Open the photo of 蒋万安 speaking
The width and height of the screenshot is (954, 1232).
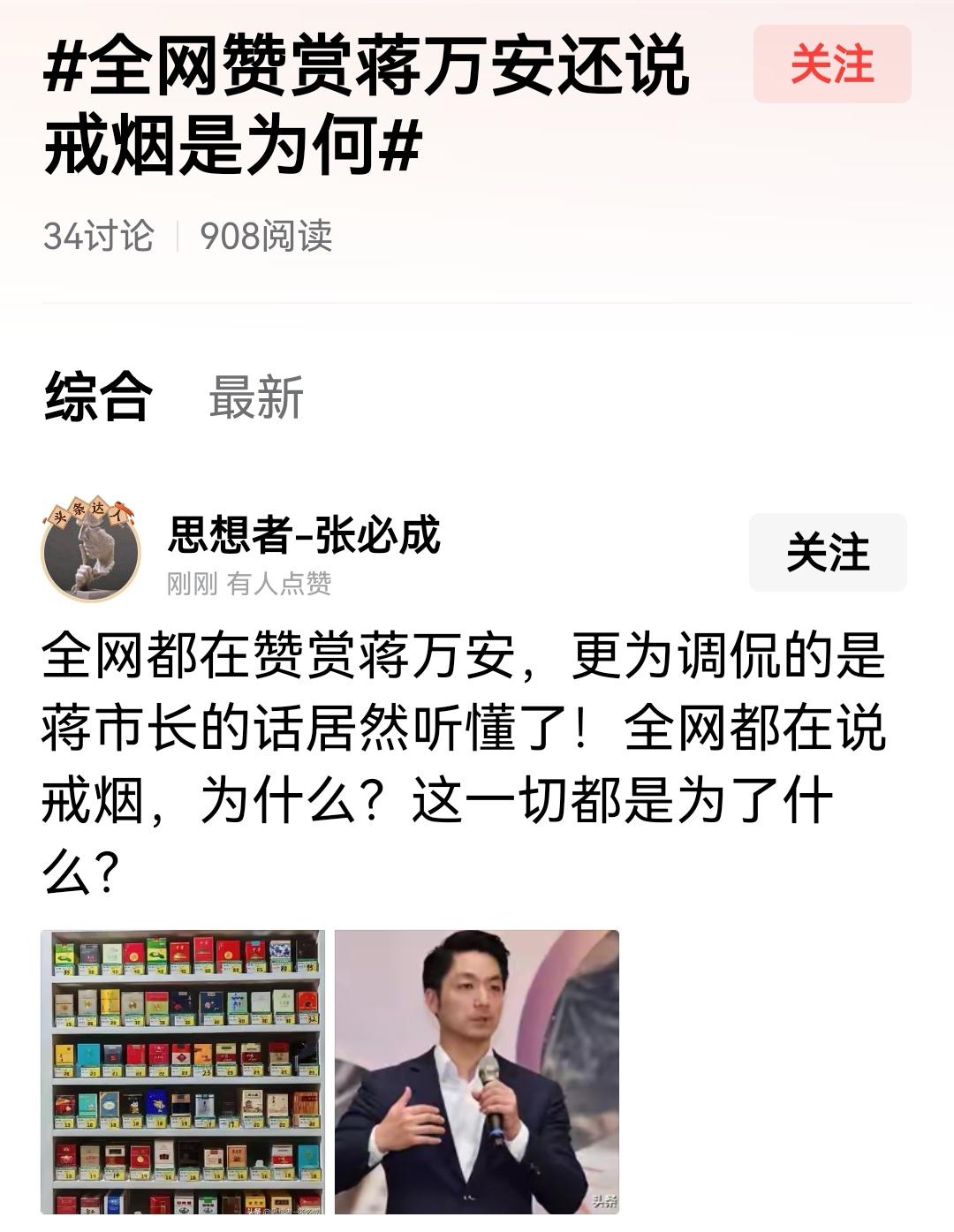point(477,1073)
